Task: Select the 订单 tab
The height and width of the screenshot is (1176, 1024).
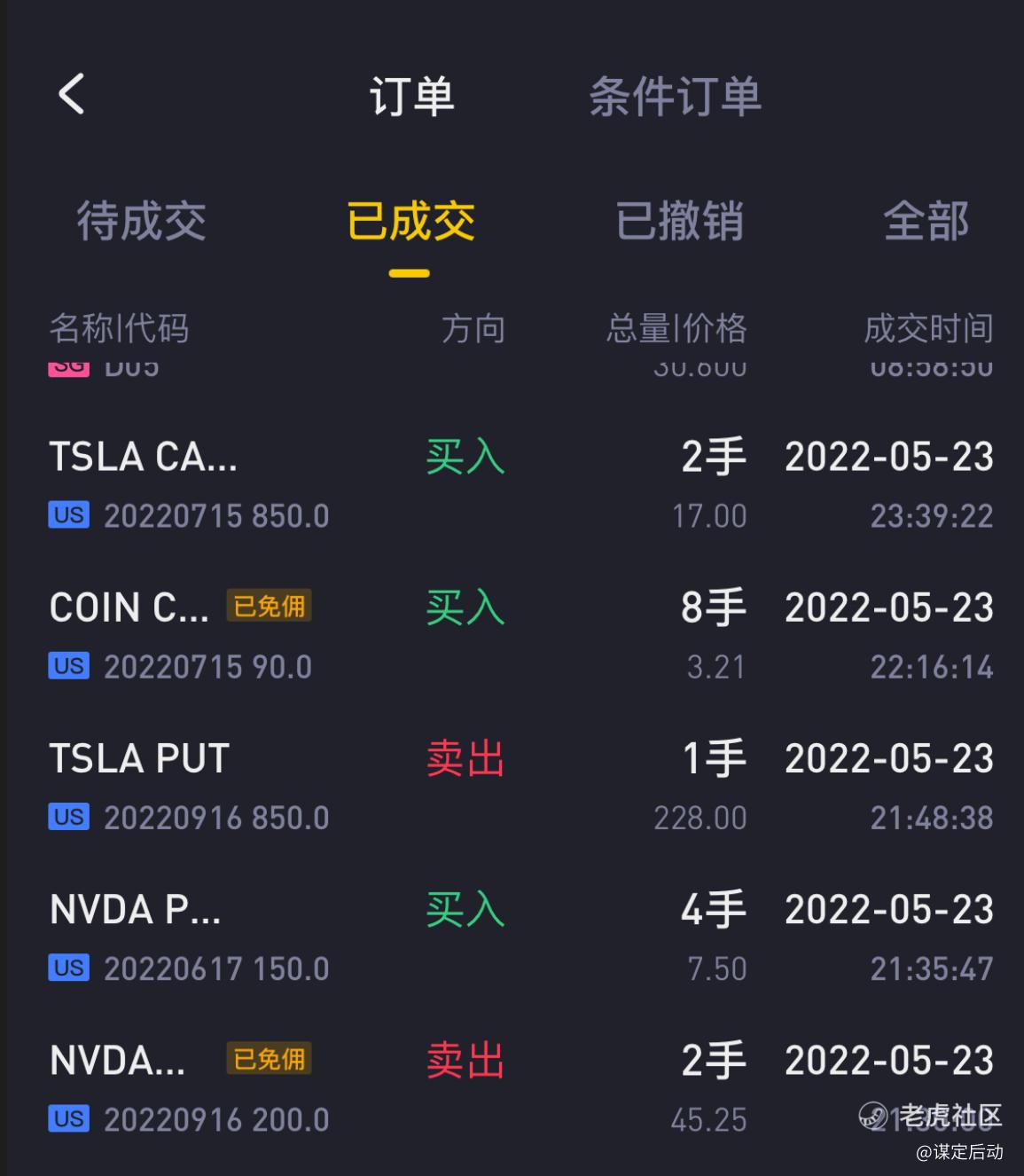Action: point(411,96)
